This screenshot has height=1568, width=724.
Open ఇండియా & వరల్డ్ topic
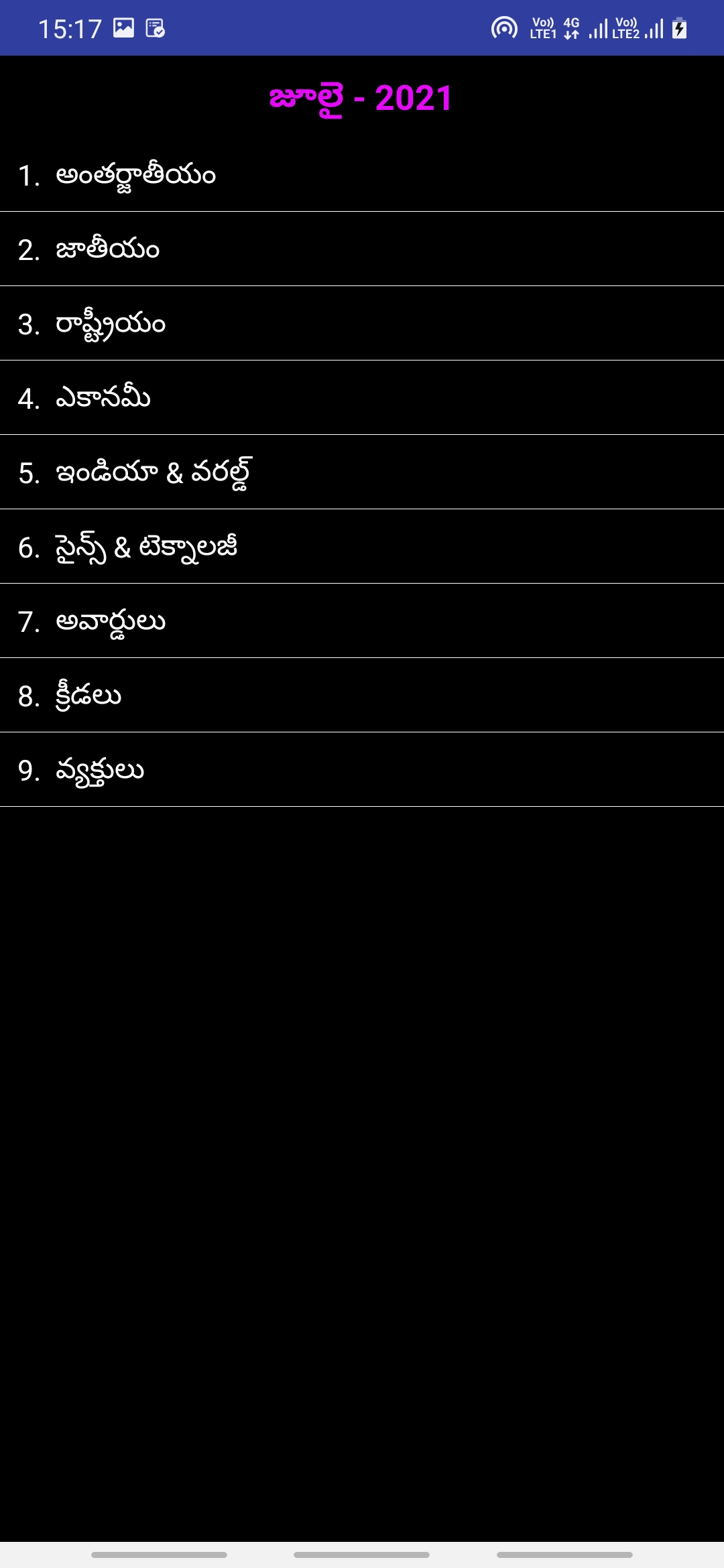154,473
